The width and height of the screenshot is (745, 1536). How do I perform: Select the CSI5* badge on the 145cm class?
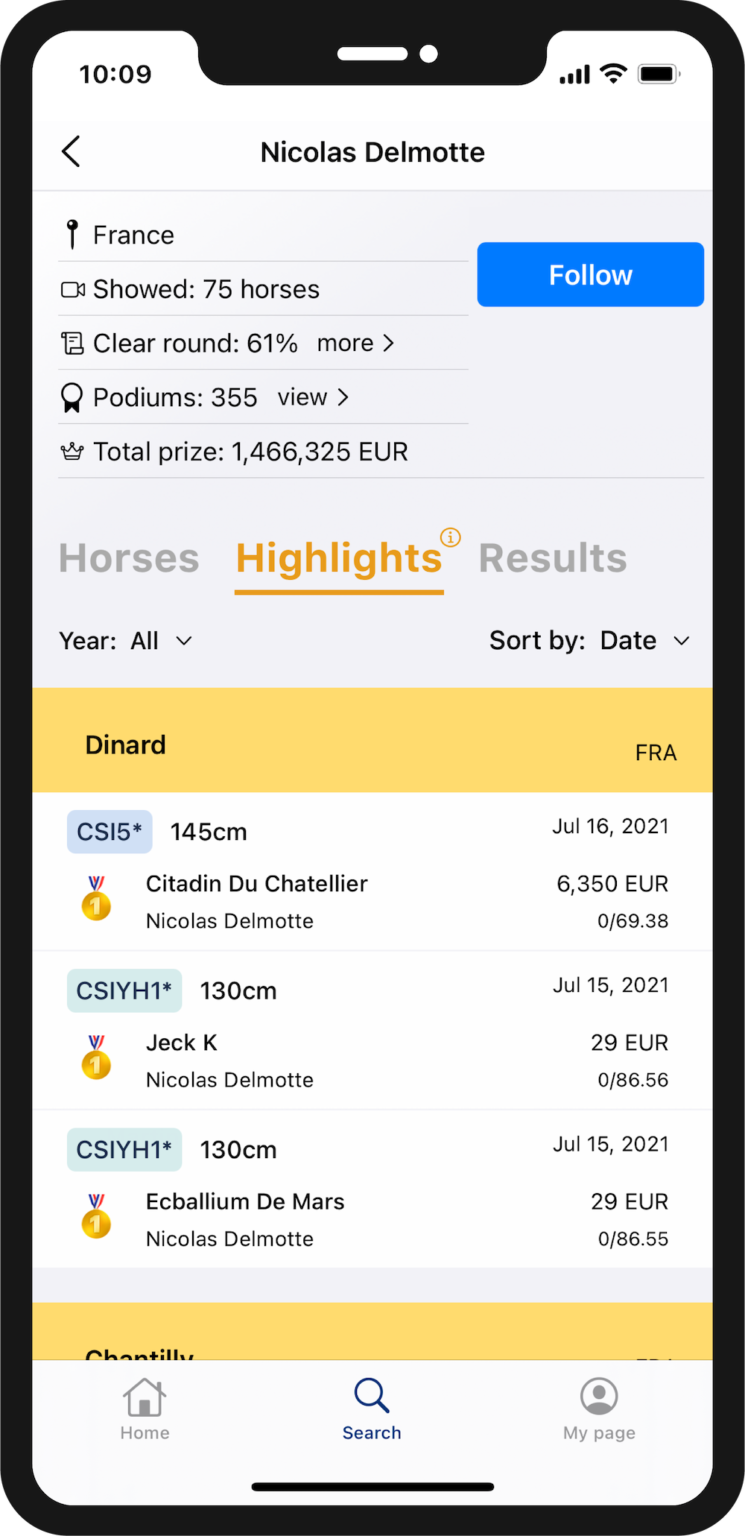click(109, 831)
